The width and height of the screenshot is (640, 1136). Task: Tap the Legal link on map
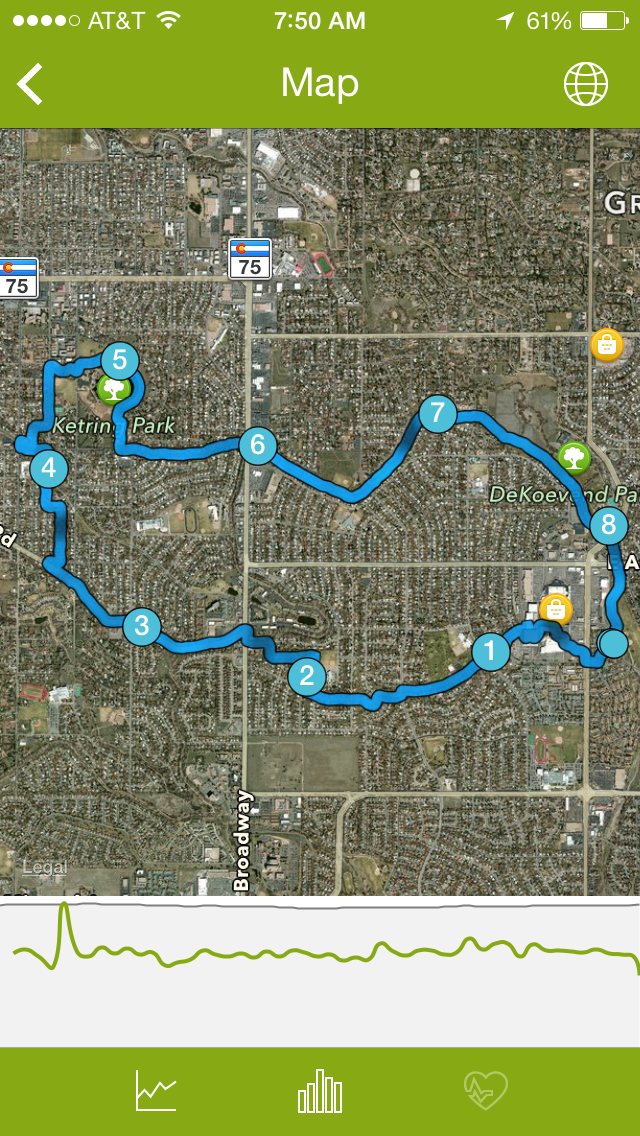pyautogui.click(x=43, y=867)
